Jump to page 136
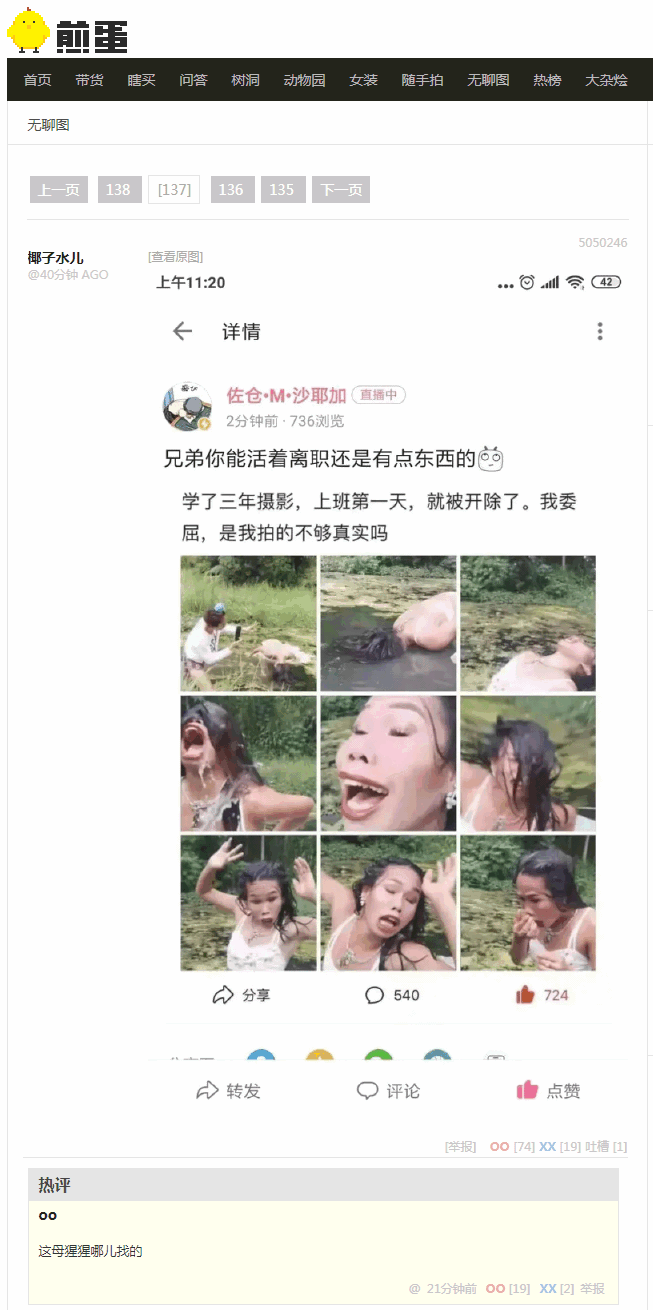This screenshot has height=1310, width=653. [231, 190]
